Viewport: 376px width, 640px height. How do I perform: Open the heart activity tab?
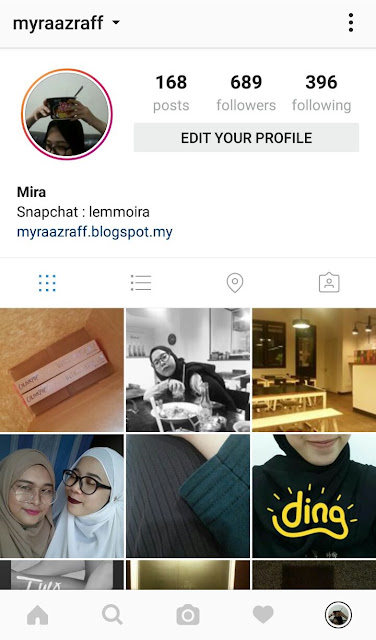[263, 615]
